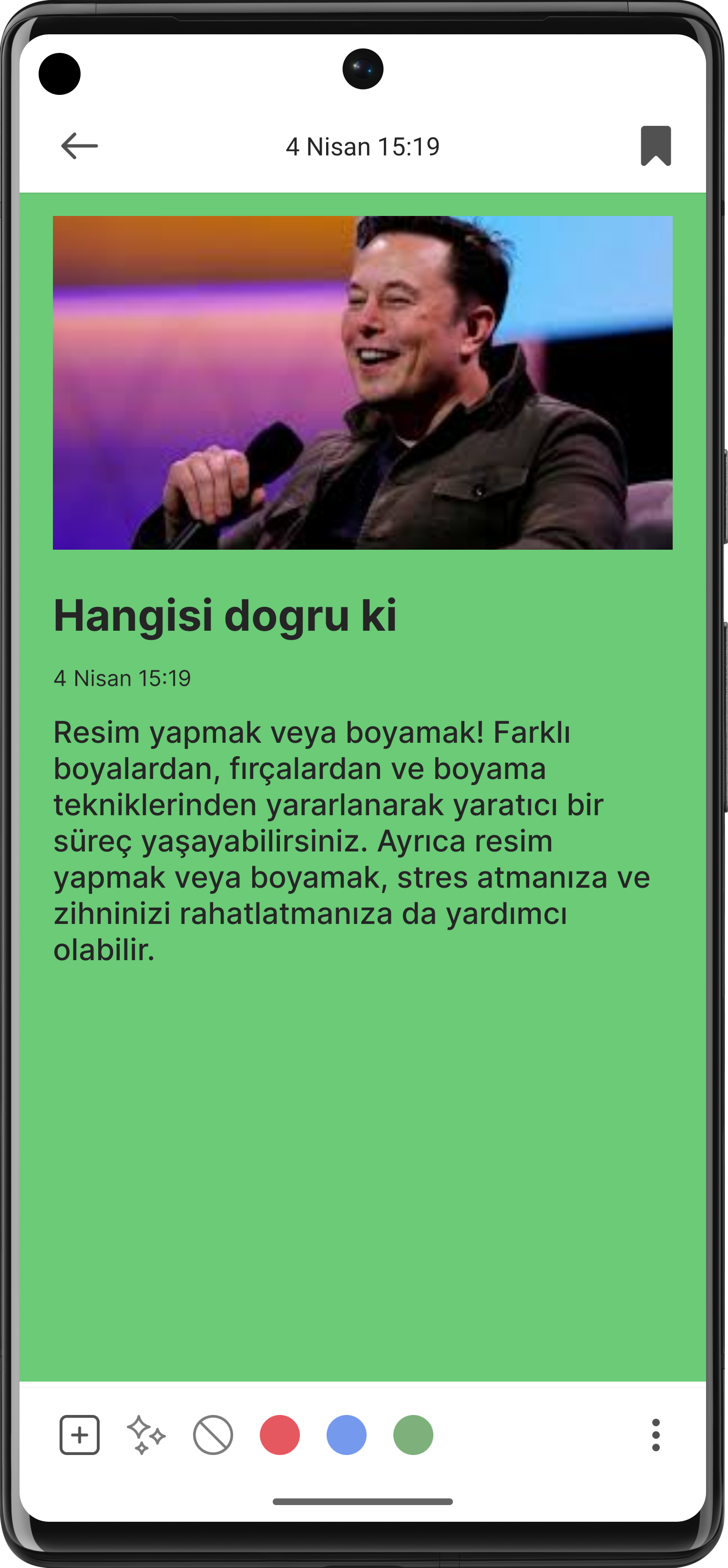Viewport: 728px width, 1568px height.
Task: Select the red color swatch
Action: click(280, 1435)
